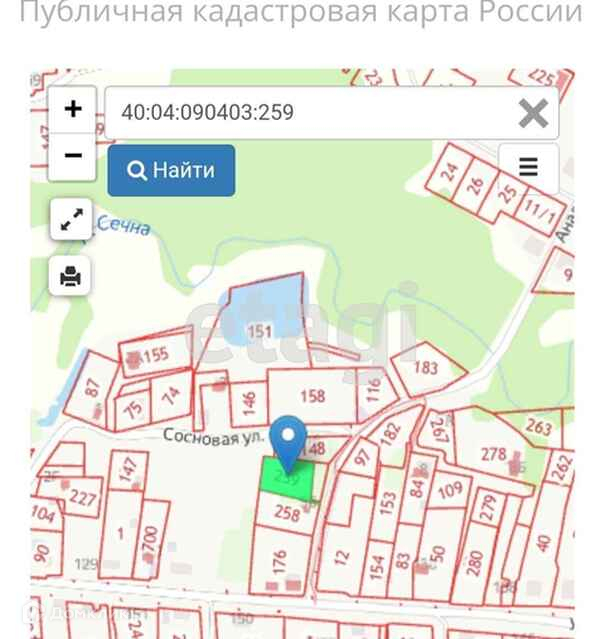Zoom out the map with minus button
This screenshot has width=605, height=639.
[x=73, y=156]
